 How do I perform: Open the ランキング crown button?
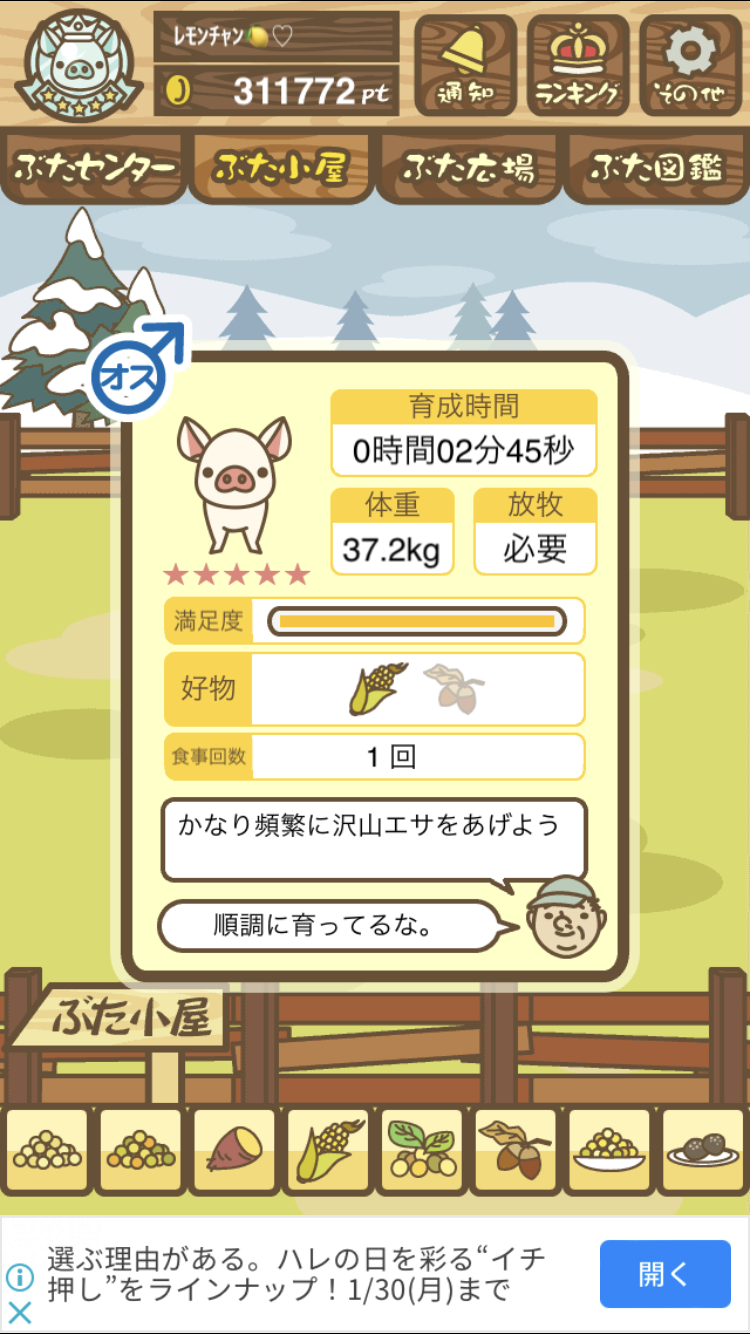[578, 65]
